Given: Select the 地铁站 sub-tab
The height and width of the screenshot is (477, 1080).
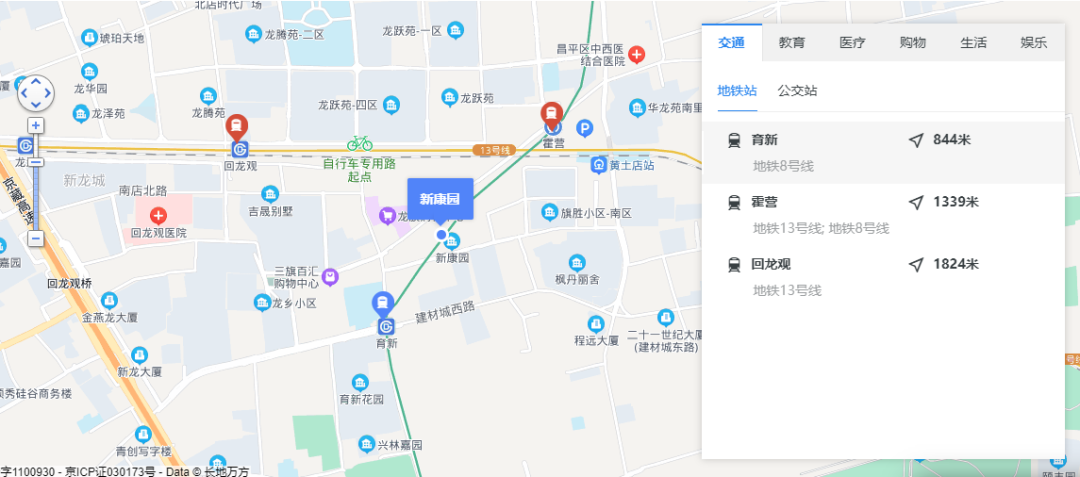Looking at the screenshot, I should pos(737,91).
